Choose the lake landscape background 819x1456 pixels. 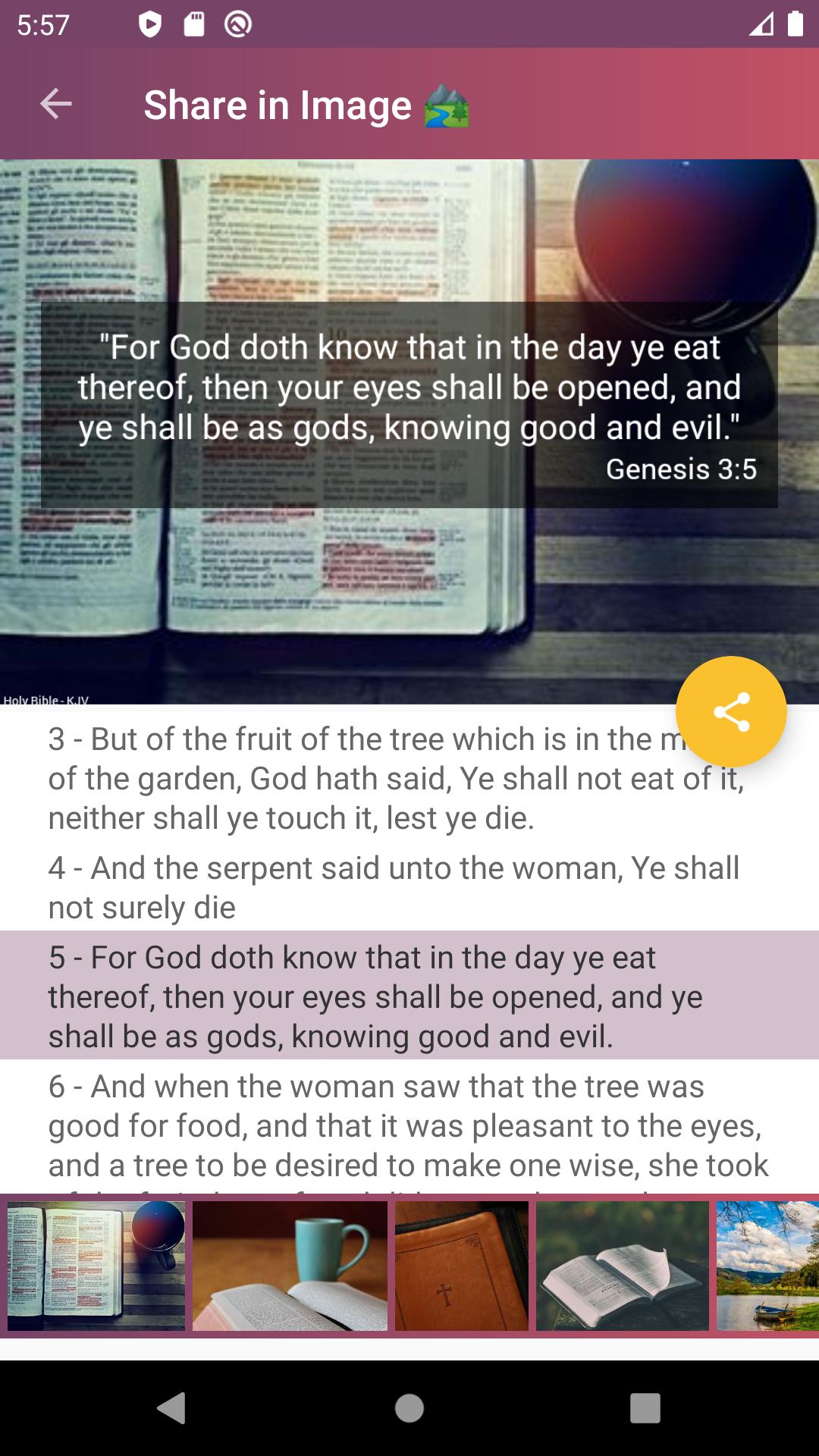(767, 1266)
